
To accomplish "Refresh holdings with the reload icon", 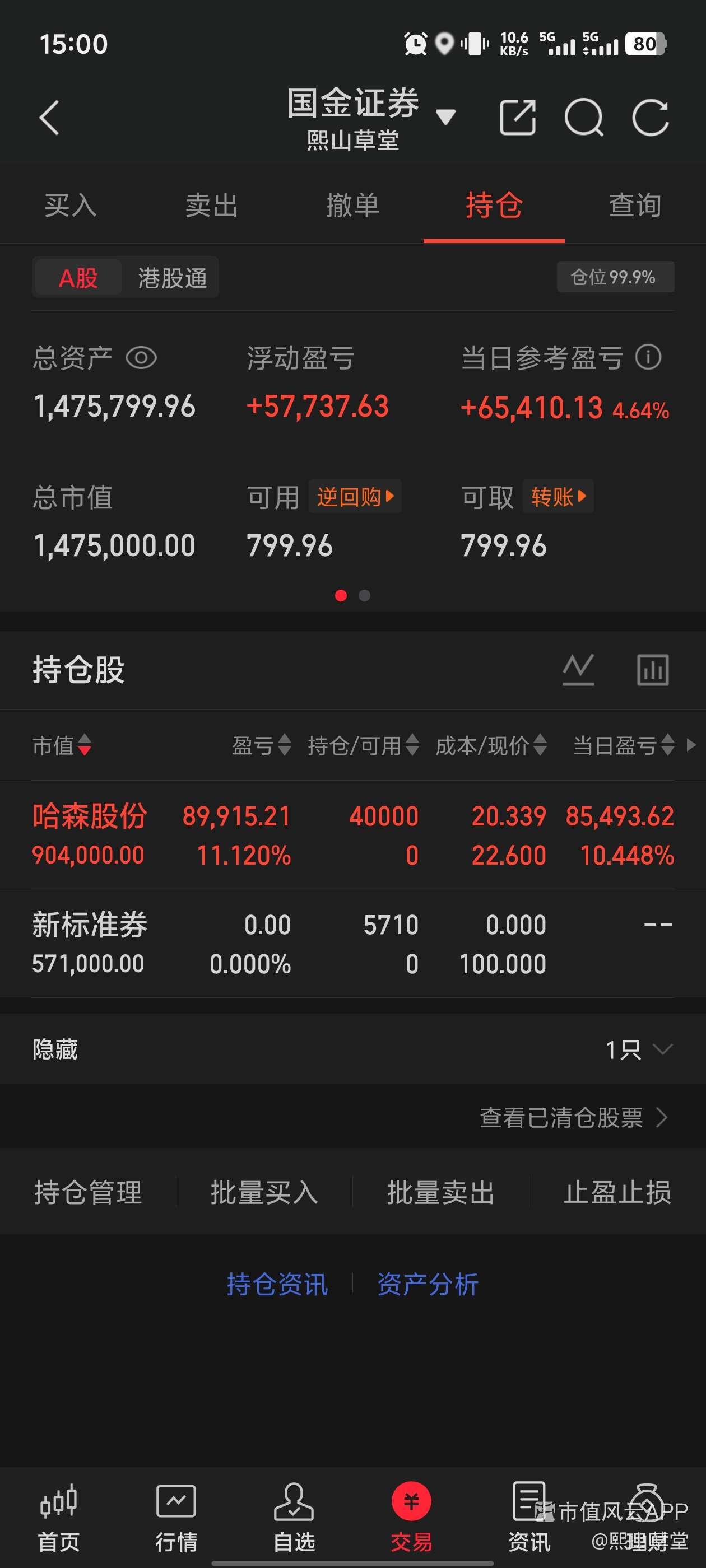I will pos(650,117).
